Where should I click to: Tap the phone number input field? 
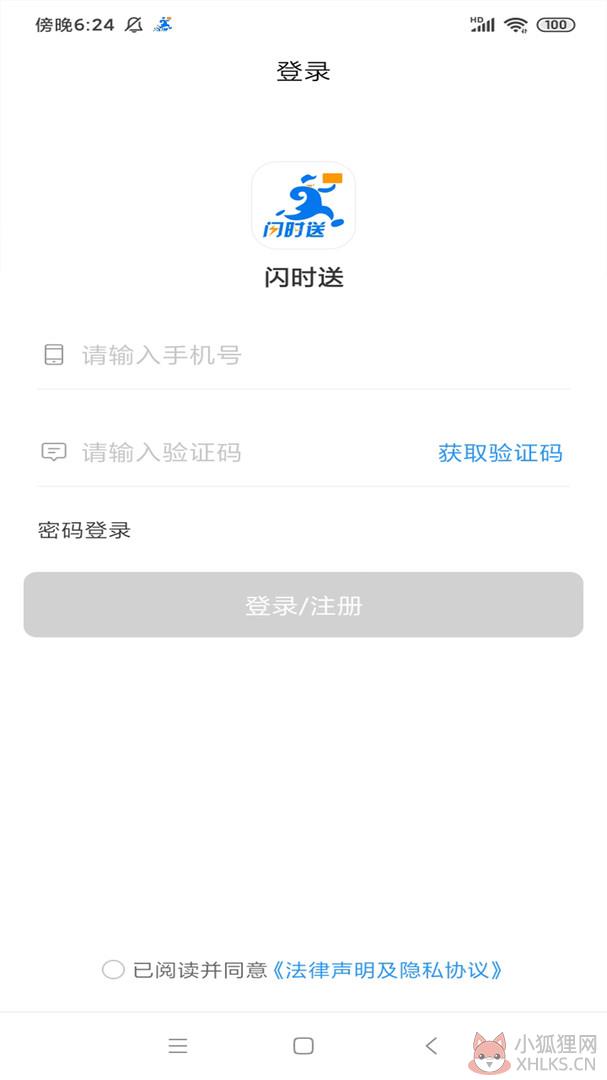(x=303, y=355)
